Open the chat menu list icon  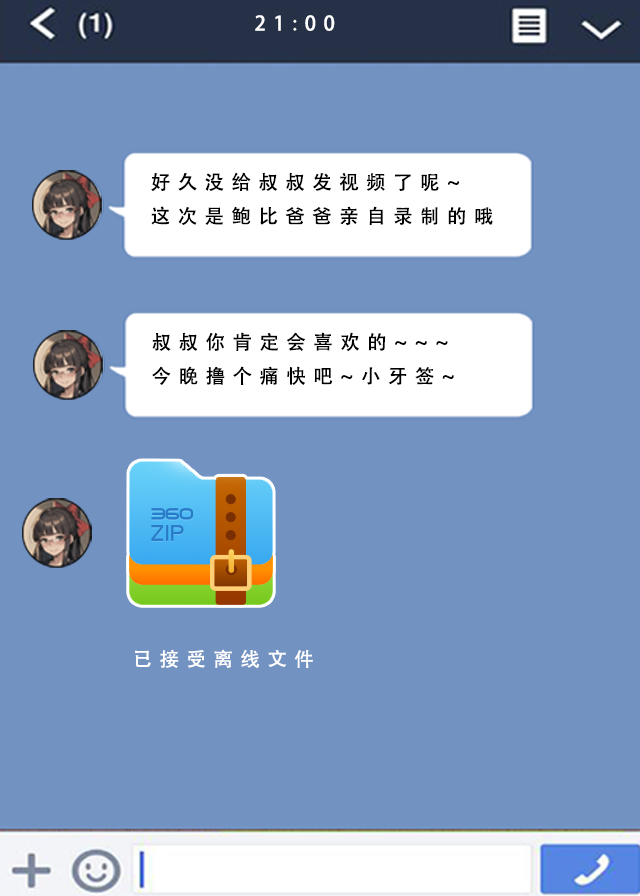click(529, 26)
